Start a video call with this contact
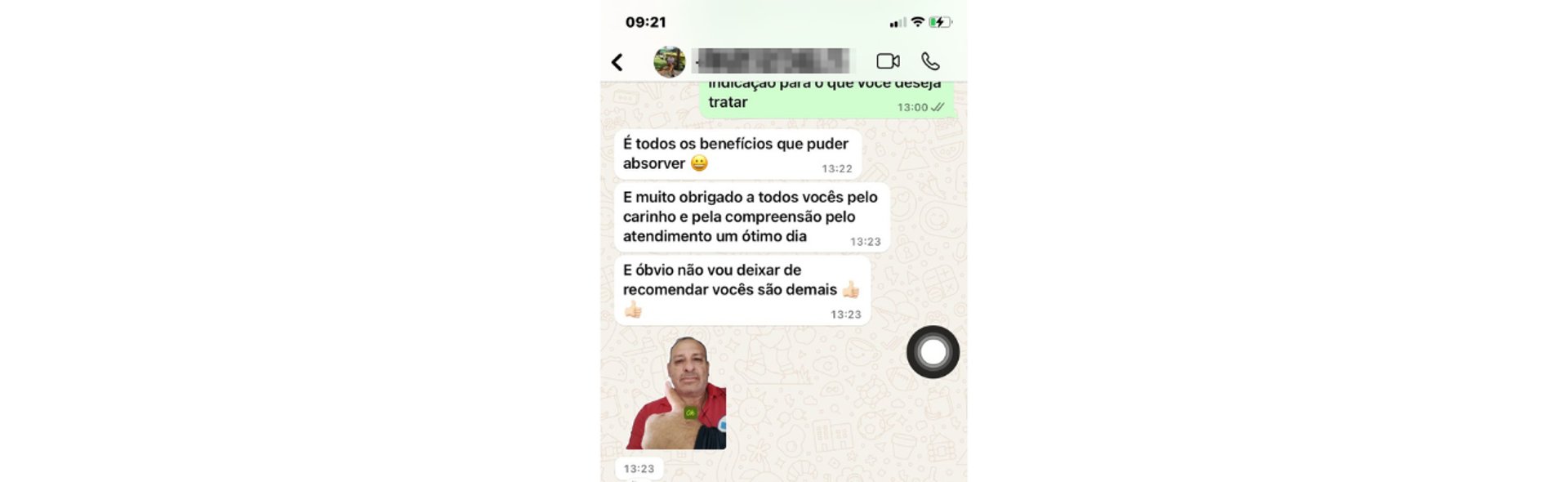 (888, 61)
